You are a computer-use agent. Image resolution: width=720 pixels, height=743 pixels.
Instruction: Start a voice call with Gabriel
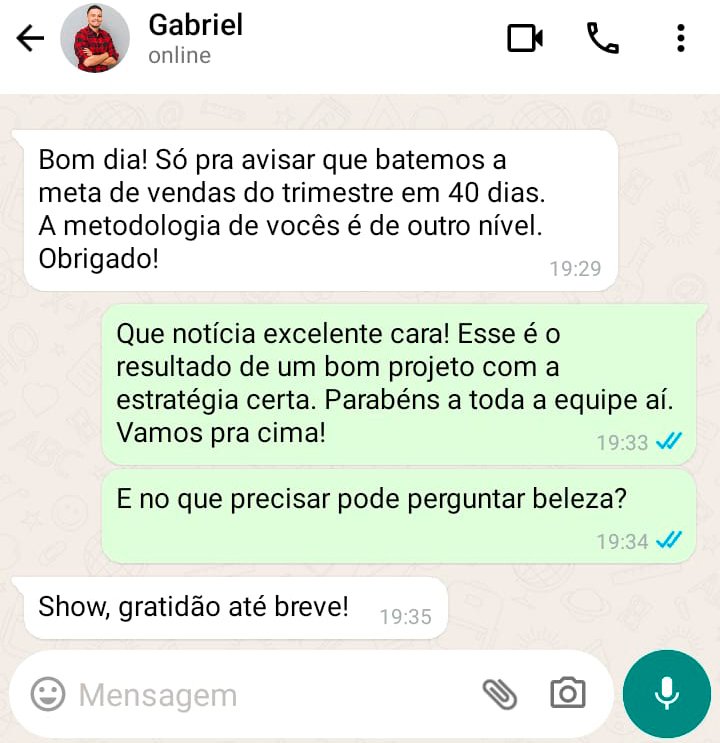pos(602,39)
